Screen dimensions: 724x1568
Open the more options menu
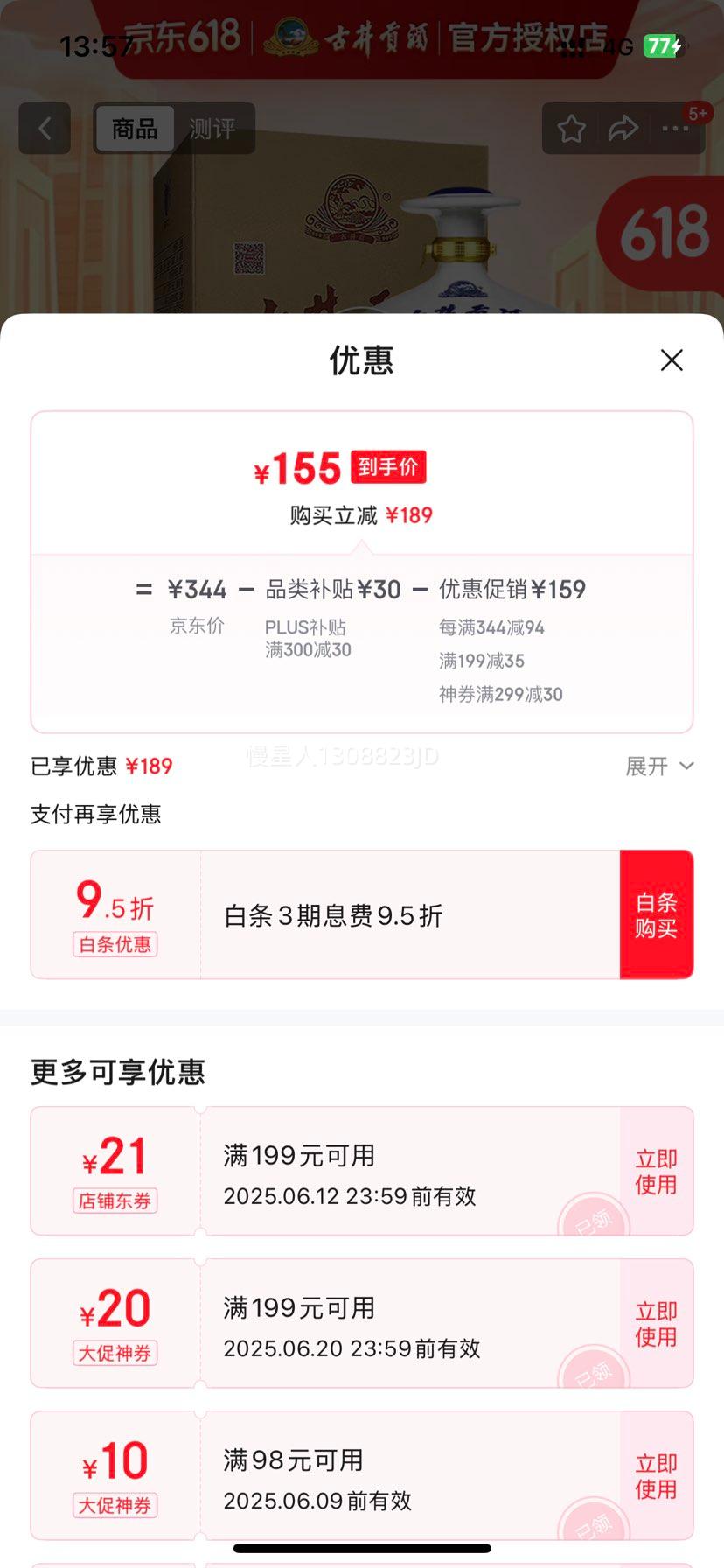[675, 129]
